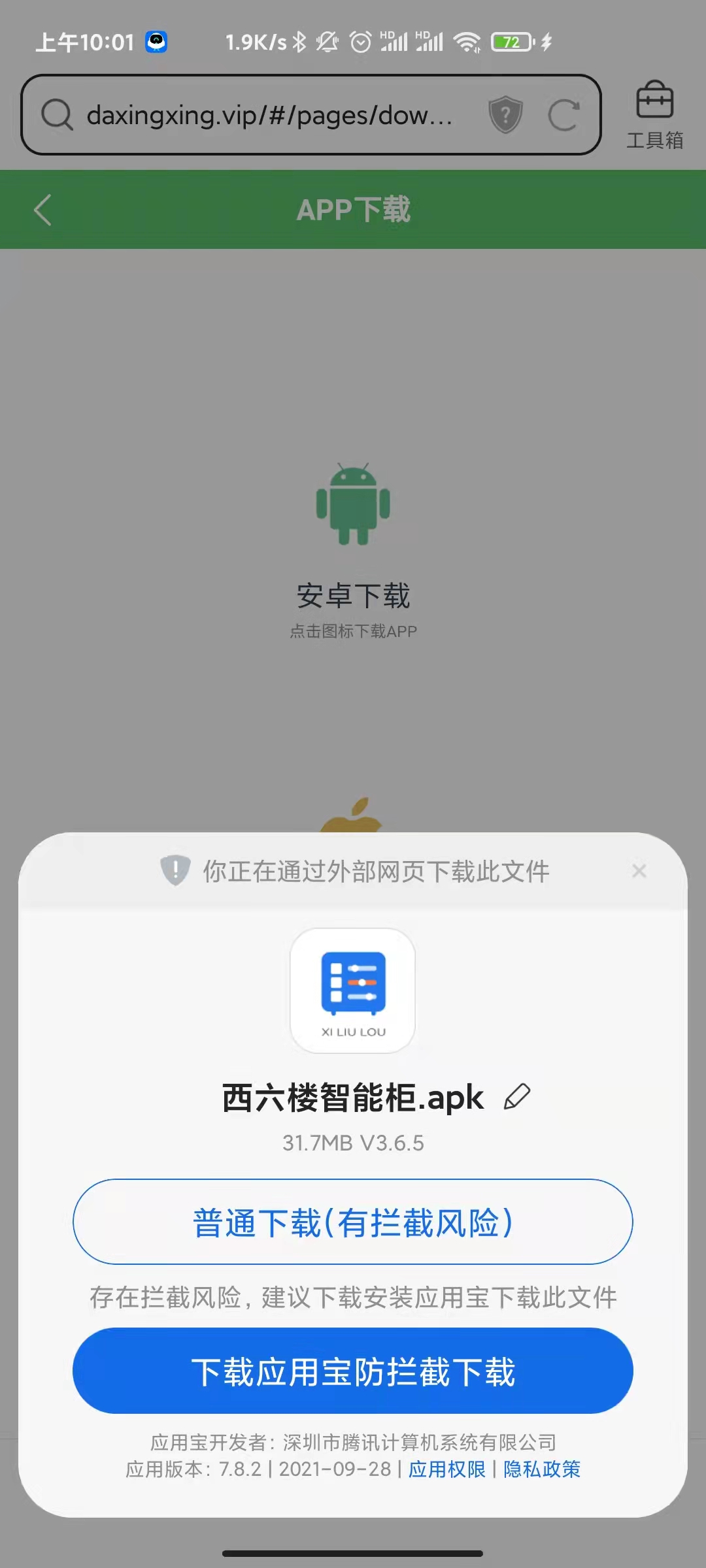Edit the 西六楼智能柜.apk file name
This screenshot has width=706, height=1568.
517,1097
